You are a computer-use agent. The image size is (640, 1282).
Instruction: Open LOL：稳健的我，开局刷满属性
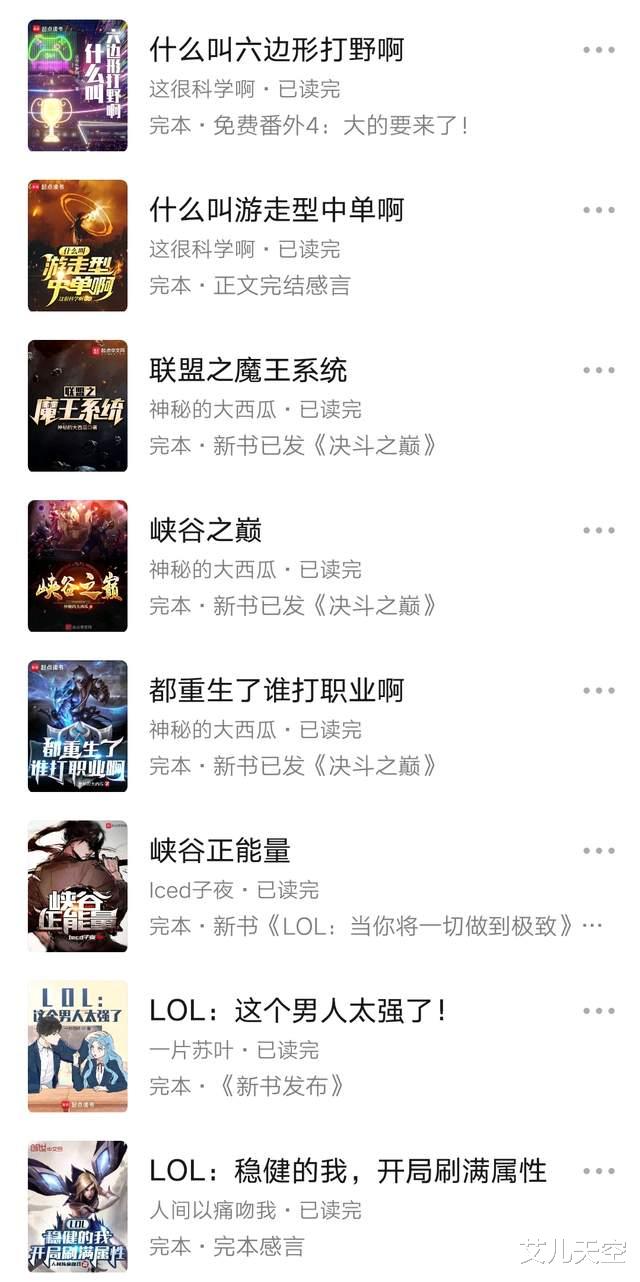347,1171
